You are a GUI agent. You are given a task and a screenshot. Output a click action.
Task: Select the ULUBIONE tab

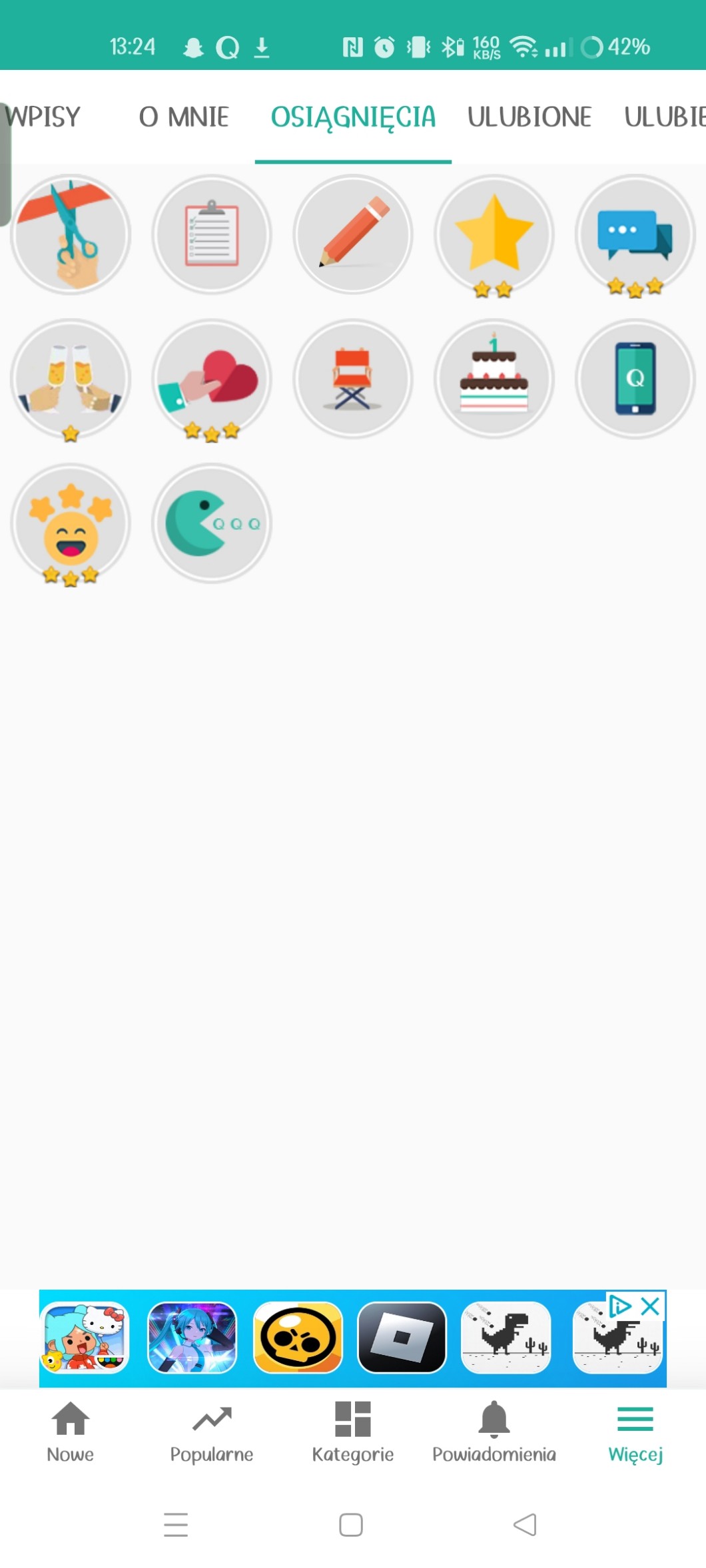[529, 117]
